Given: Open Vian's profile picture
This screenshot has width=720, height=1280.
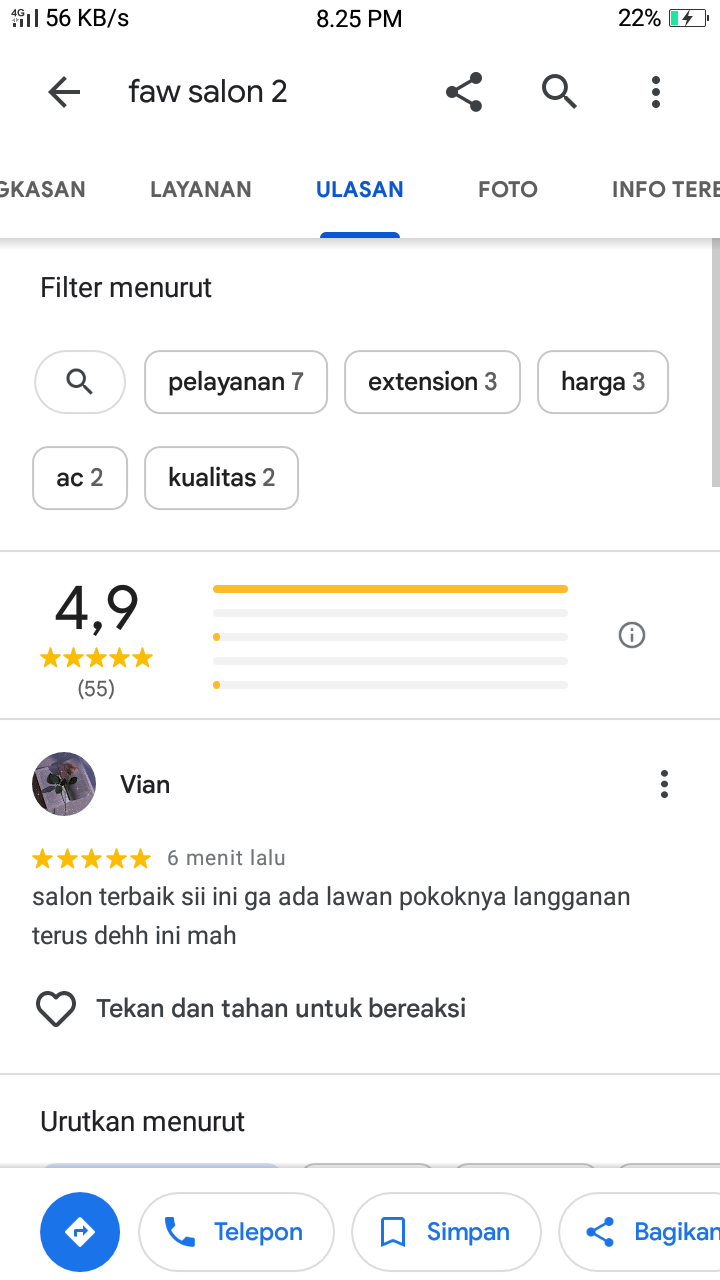Looking at the screenshot, I should [64, 784].
